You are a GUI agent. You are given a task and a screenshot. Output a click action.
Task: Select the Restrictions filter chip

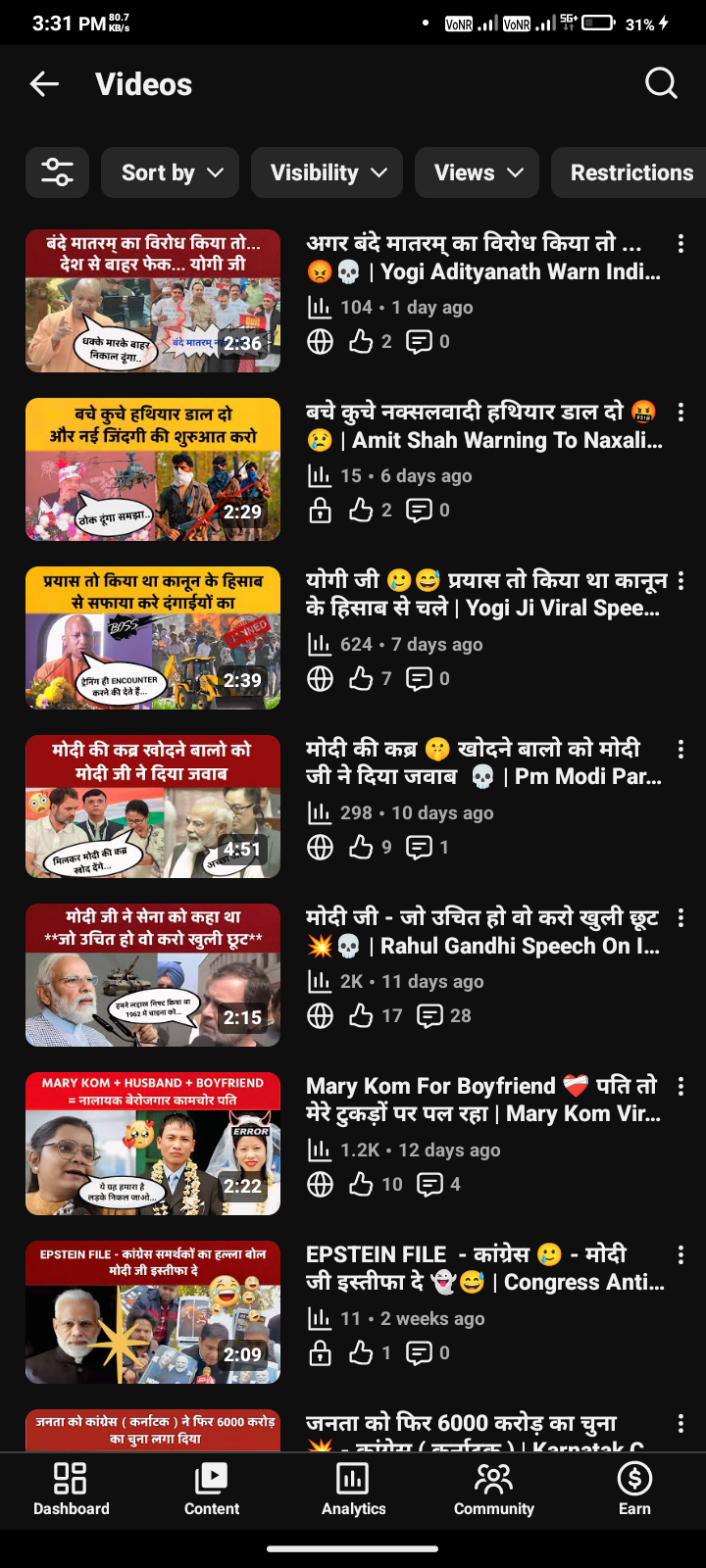630,172
